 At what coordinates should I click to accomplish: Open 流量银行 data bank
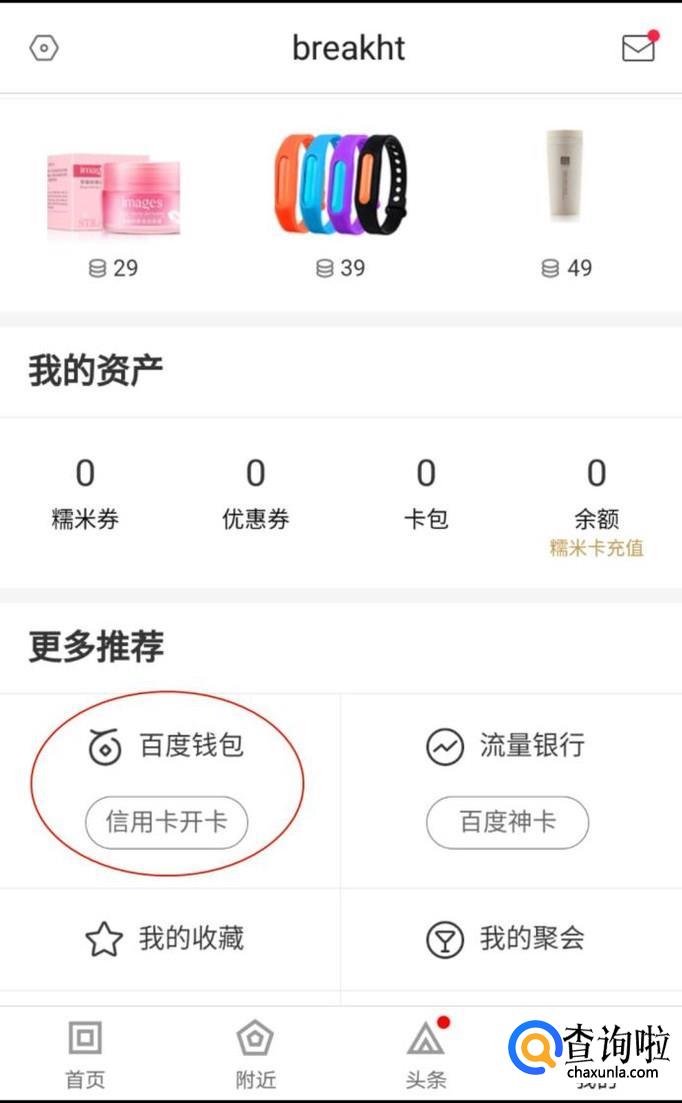[x=507, y=746]
